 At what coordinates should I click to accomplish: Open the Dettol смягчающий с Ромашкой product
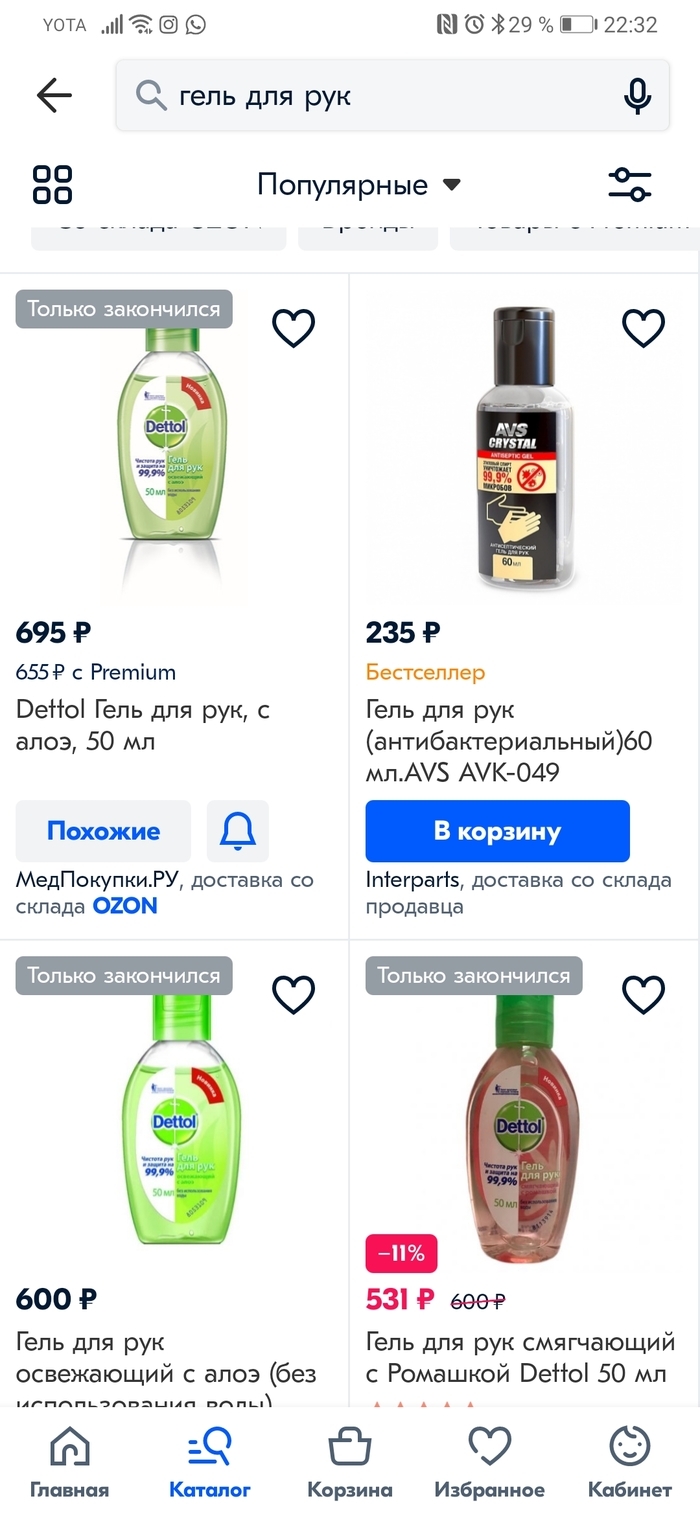[520, 1357]
